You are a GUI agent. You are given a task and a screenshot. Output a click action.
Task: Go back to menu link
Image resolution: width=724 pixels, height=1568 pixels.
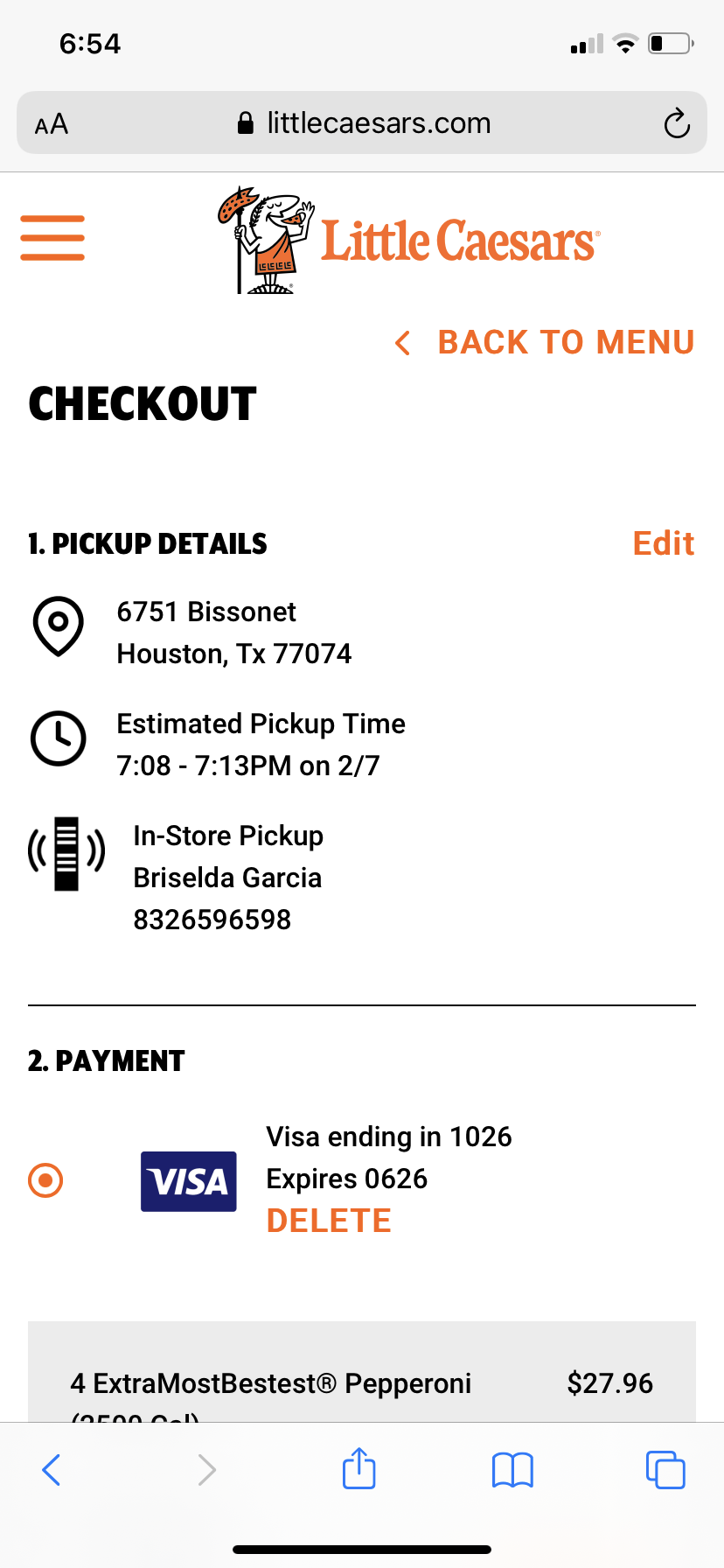[x=546, y=342]
